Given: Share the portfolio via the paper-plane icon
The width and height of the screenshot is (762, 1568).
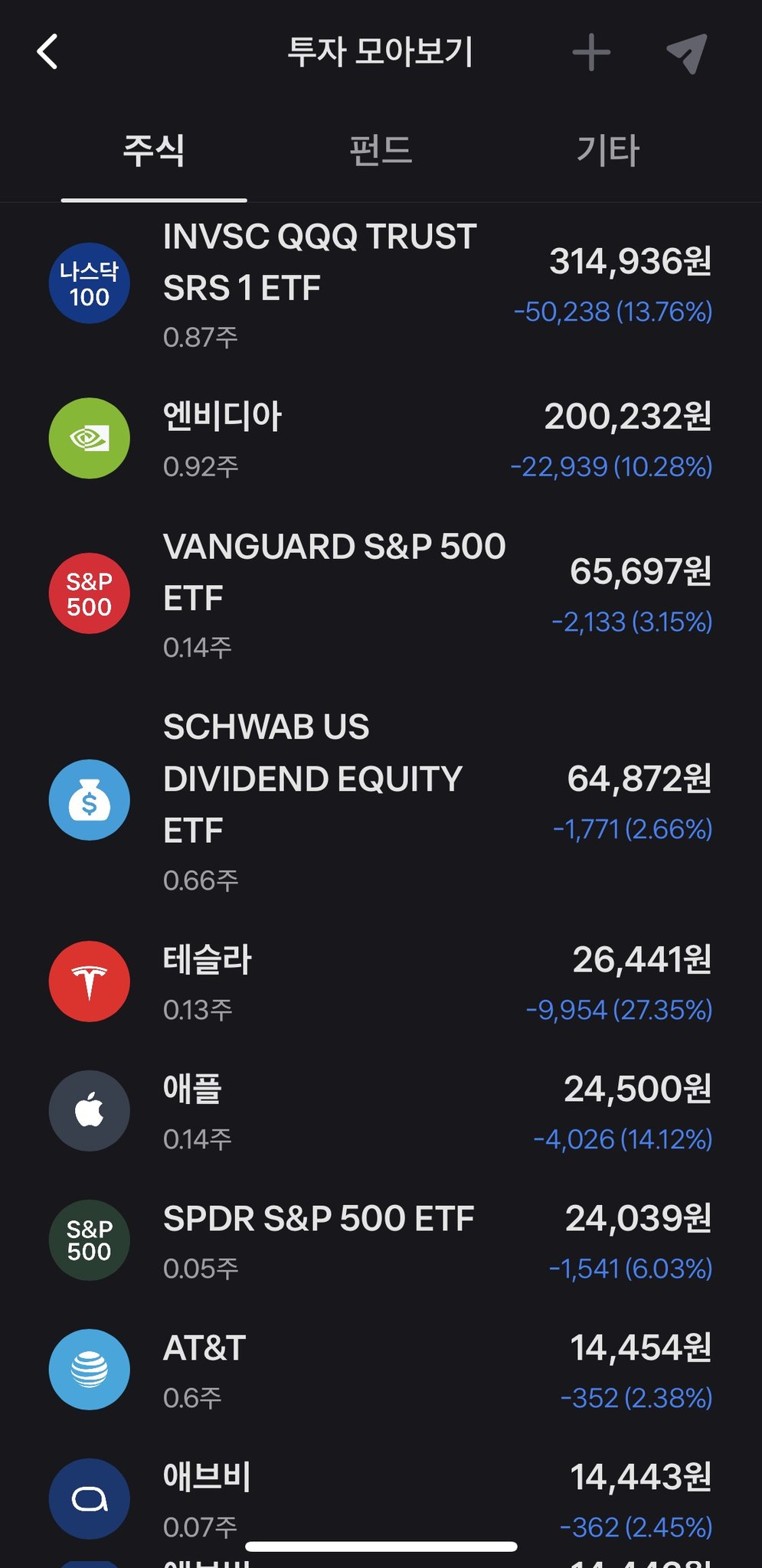Looking at the screenshot, I should [x=686, y=53].
